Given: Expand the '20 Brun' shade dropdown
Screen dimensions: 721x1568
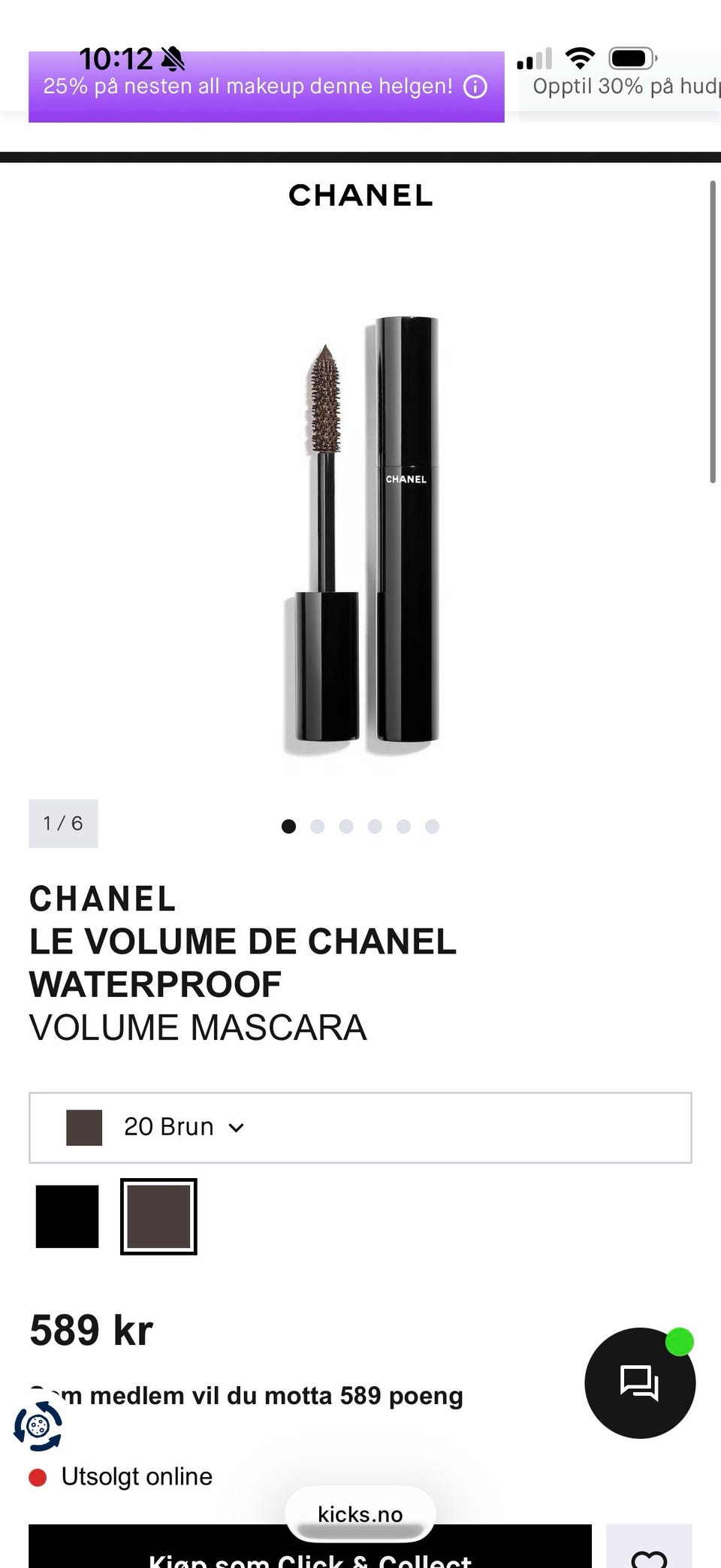Looking at the screenshot, I should click(360, 1127).
